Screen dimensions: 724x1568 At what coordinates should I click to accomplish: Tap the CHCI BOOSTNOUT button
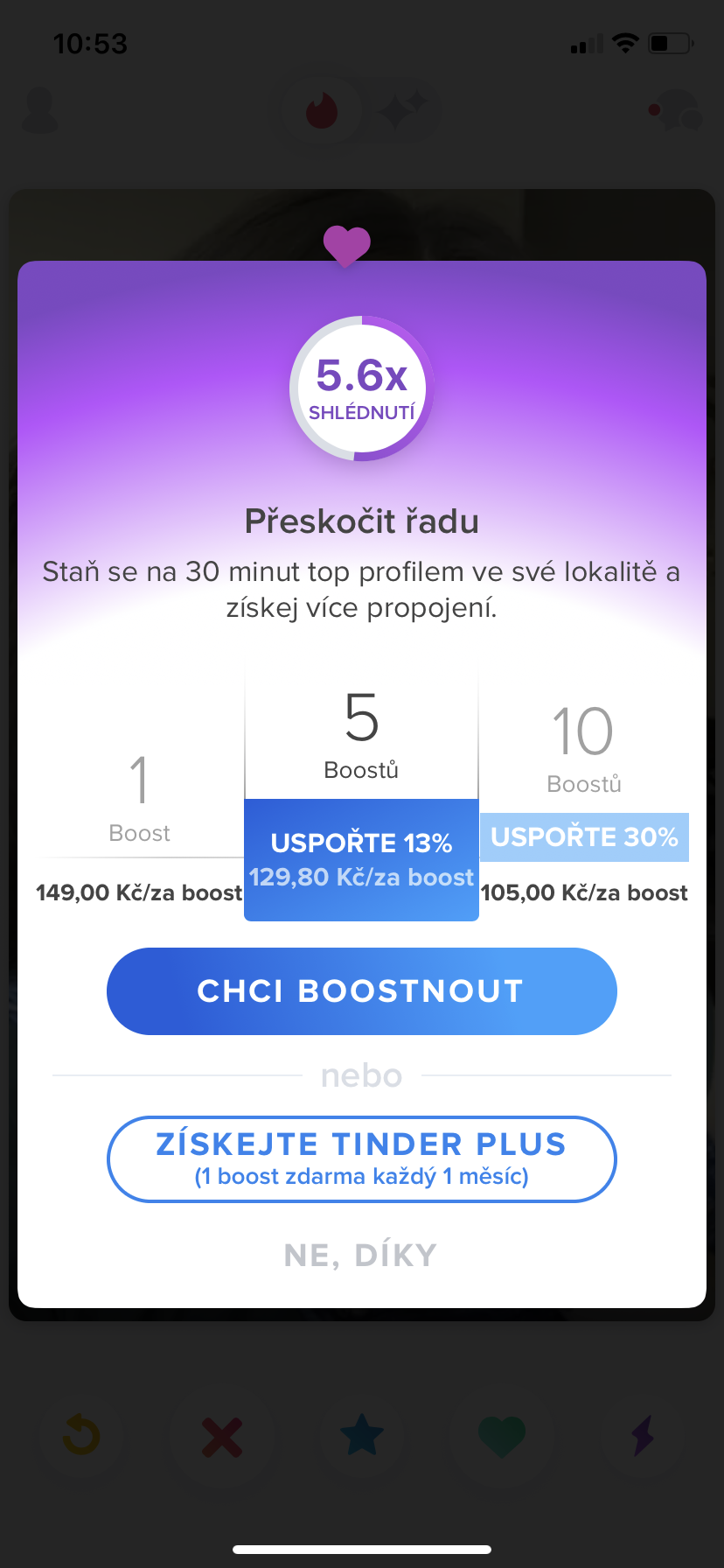361,991
